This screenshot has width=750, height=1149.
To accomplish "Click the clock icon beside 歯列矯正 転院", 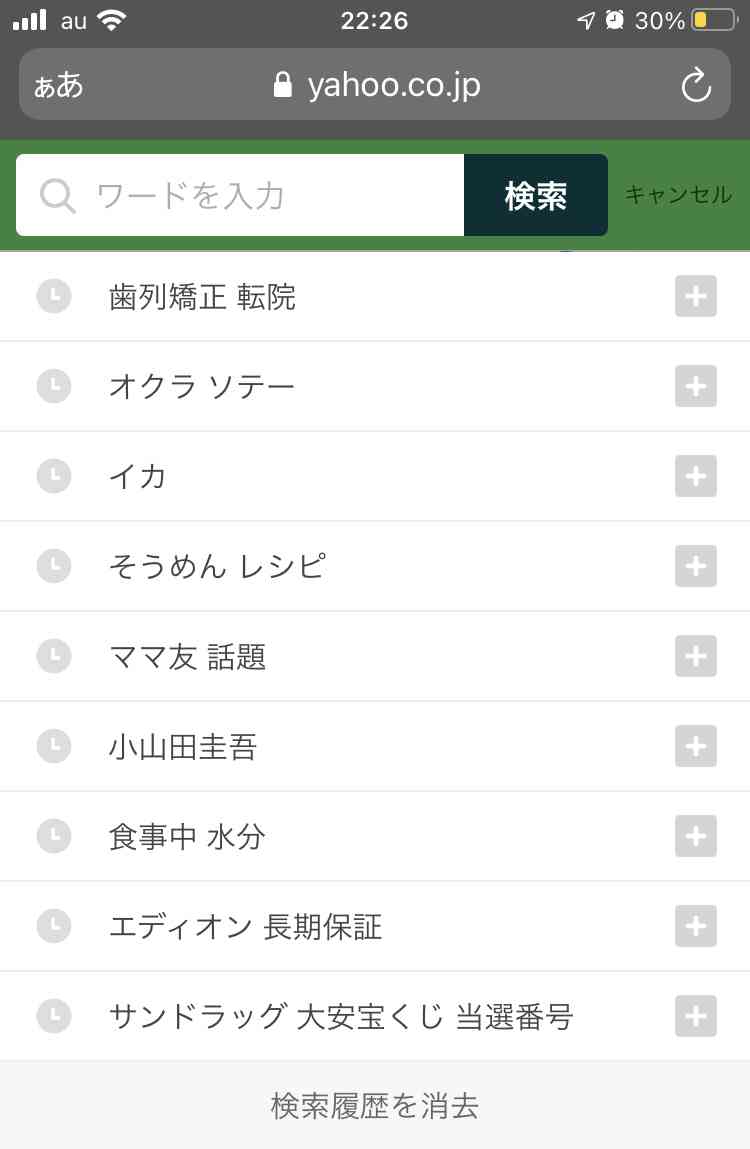I will [x=53, y=296].
